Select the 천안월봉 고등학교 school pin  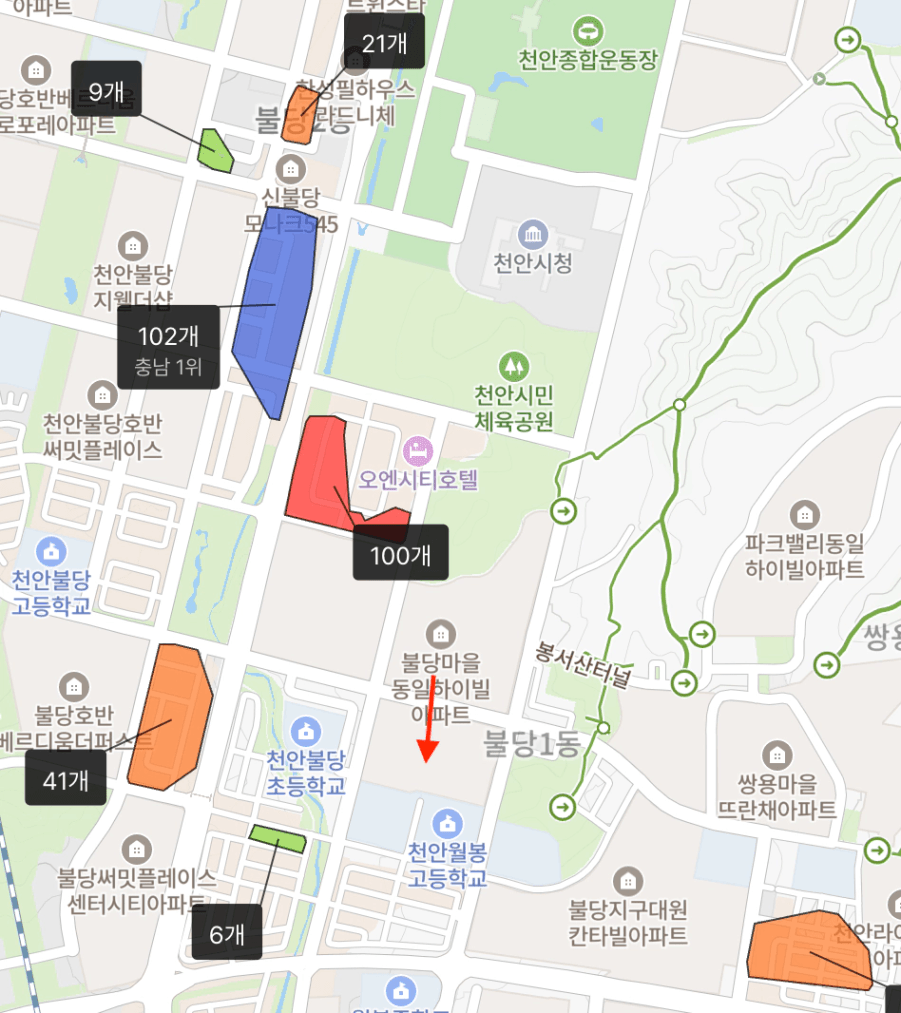coord(447,824)
